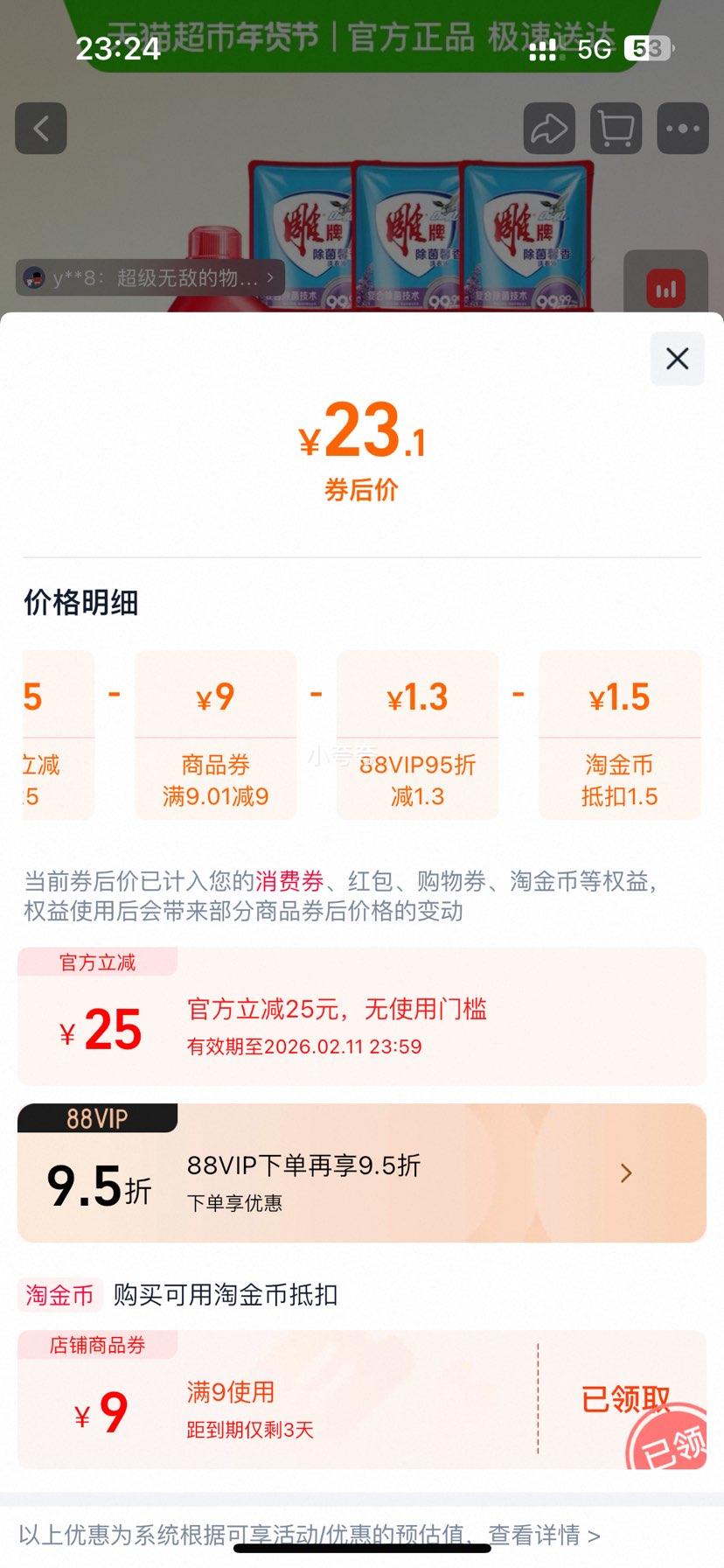This screenshot has width=724, height=1568.
Task: Select the ¥1.5 淘金币抵扣 price card
Action: tap(619, 735)
